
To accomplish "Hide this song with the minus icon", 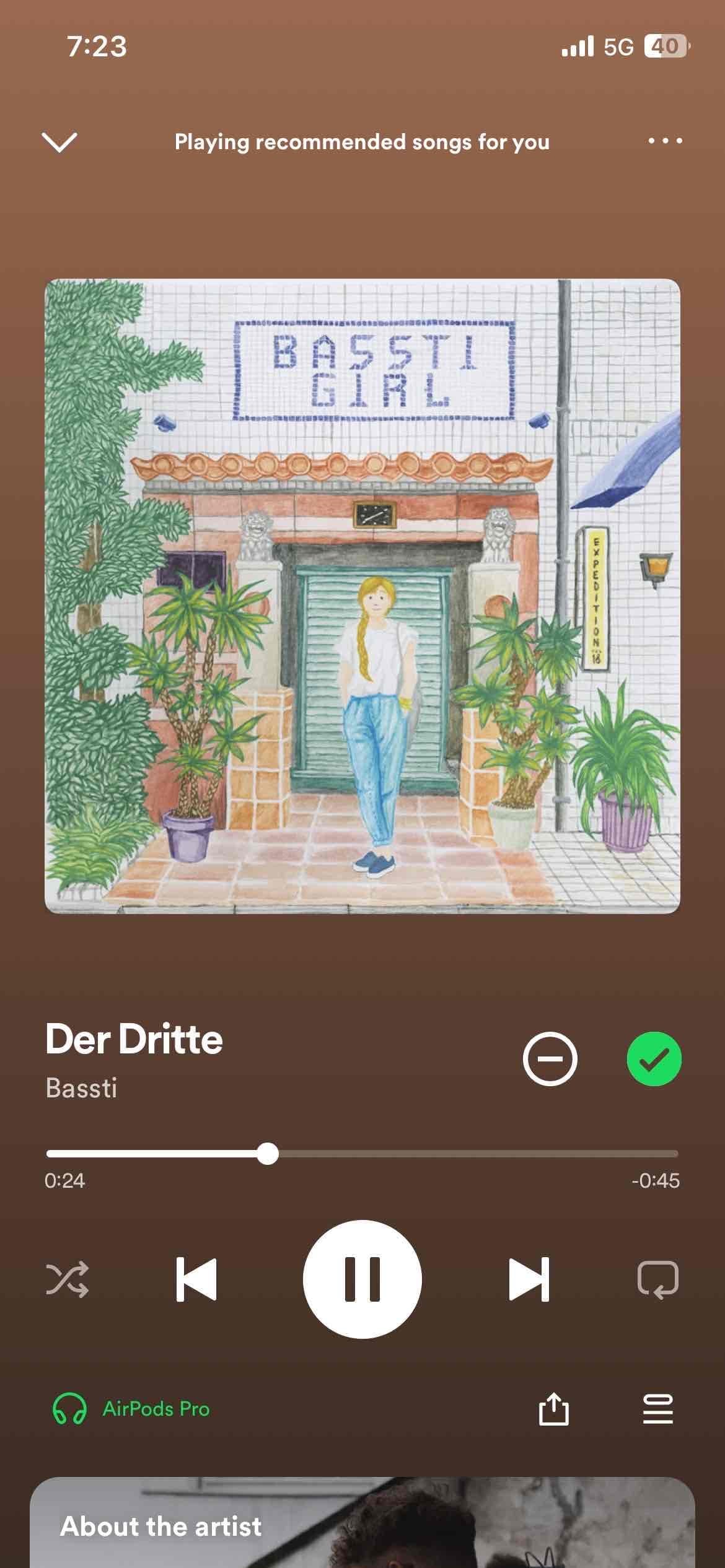I will pyautogui.click(x=550, y=1059).
